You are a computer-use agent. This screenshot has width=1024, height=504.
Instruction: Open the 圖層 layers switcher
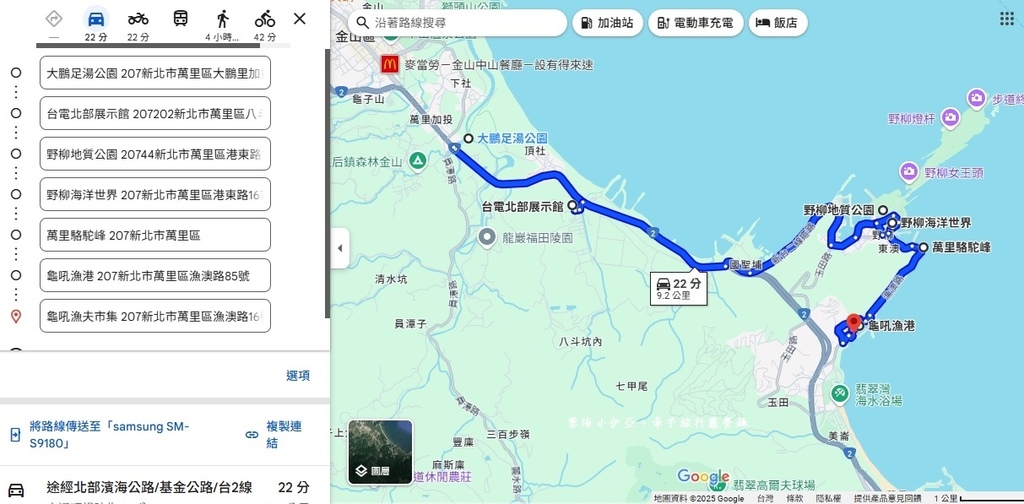point(380,452)
